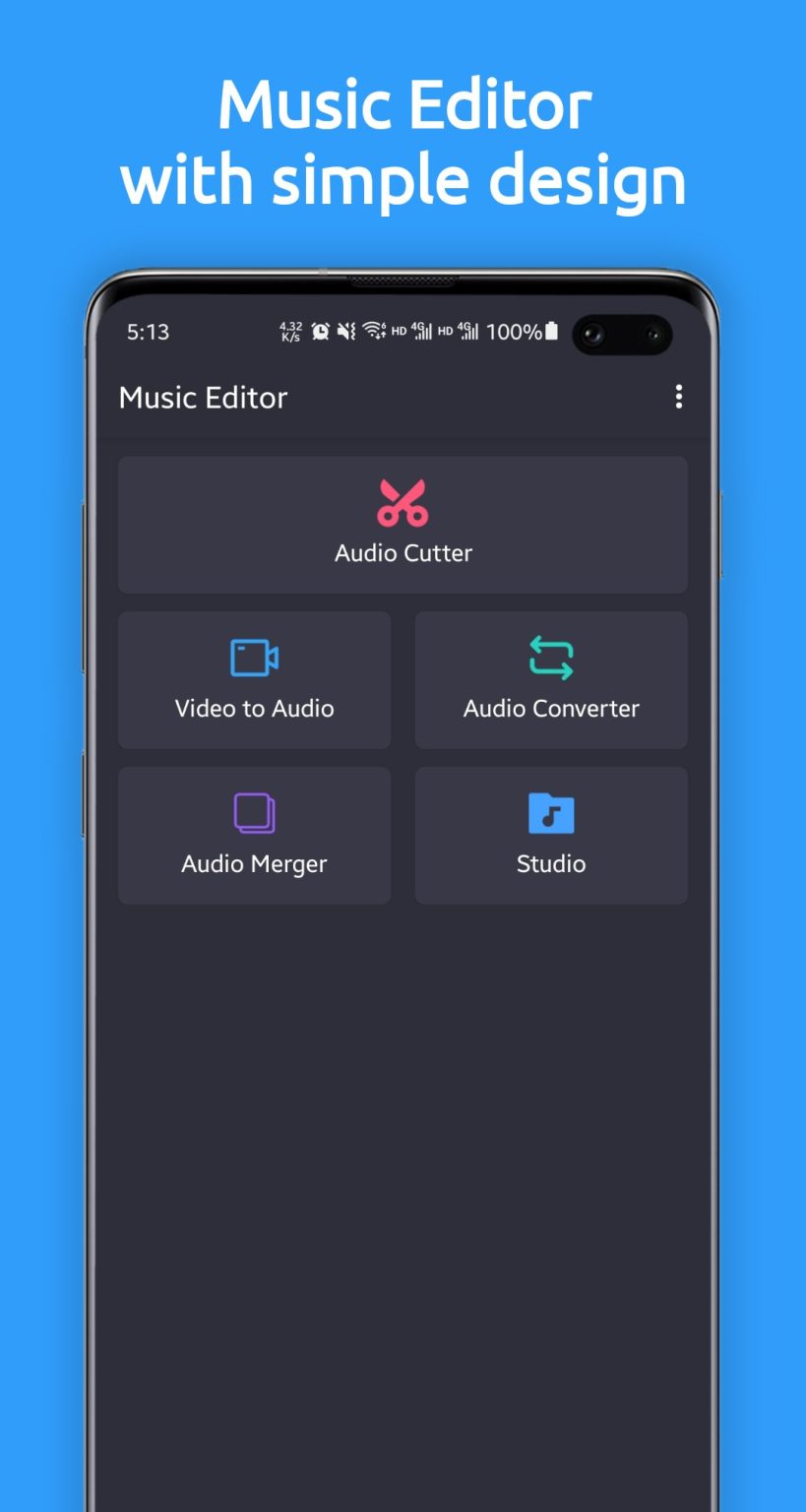
Task: Open the three-dot overflow menu
Action: point(678,397)
